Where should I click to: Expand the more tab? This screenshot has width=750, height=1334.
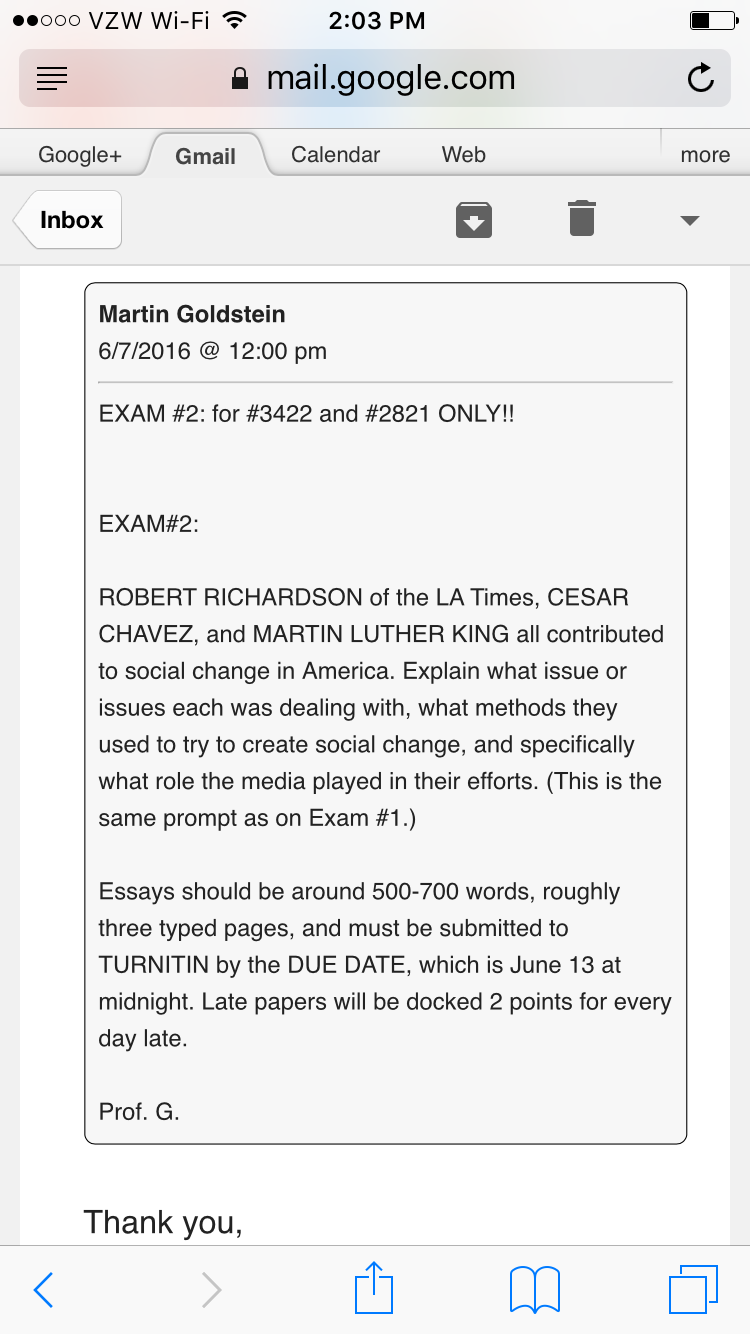point(705,155)
